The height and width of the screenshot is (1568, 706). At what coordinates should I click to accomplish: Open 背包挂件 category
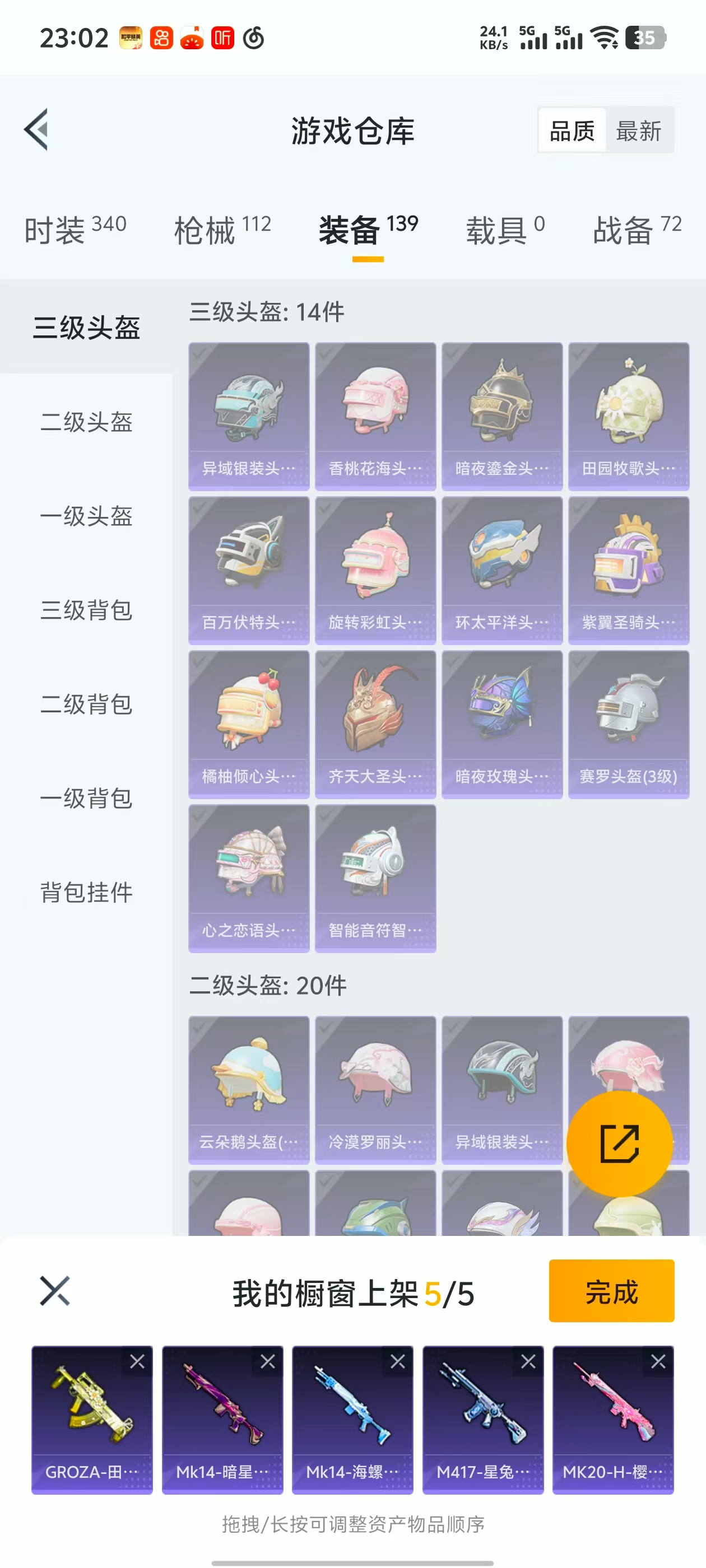click(x=86, y=892)
